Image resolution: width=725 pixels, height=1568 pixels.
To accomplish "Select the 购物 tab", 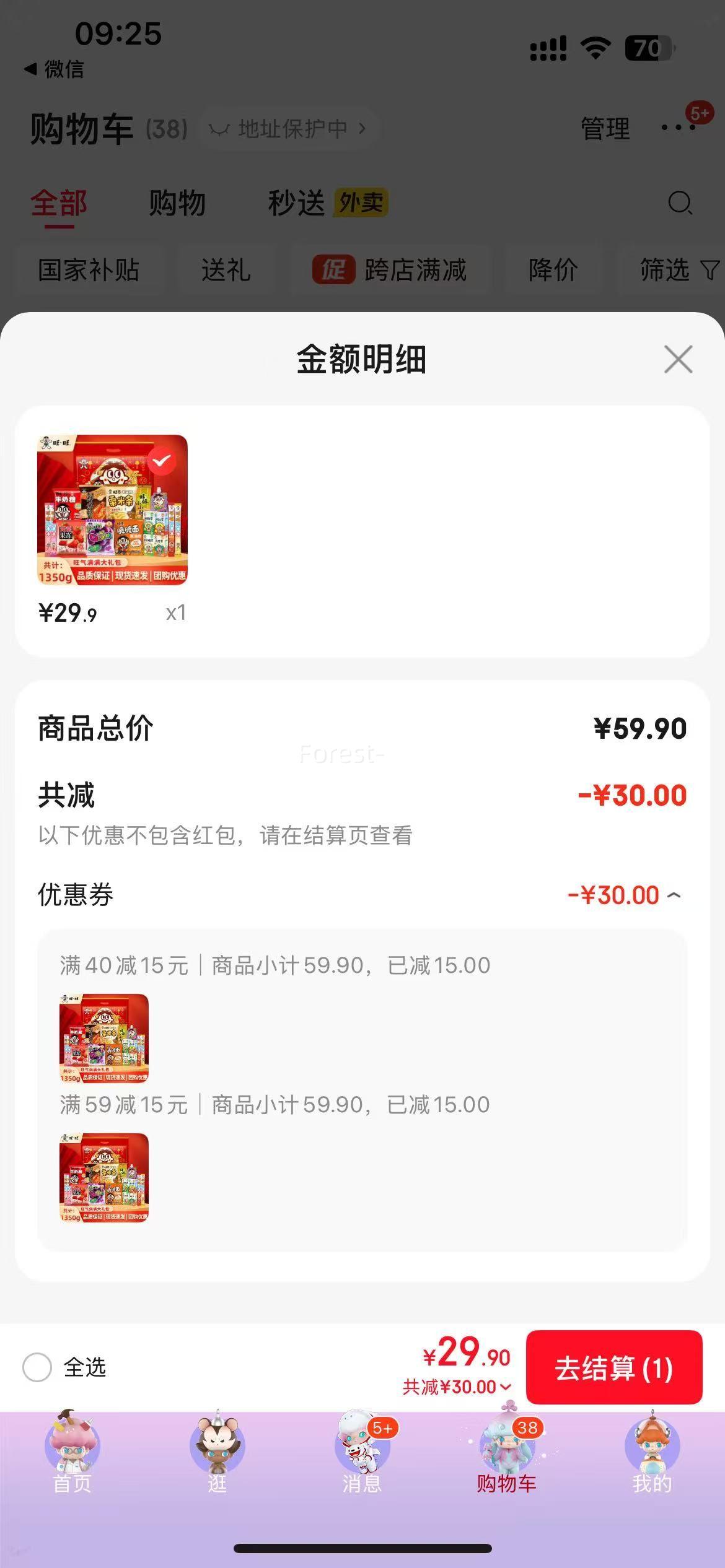I will pyautogui.click(x=177, y=203).
